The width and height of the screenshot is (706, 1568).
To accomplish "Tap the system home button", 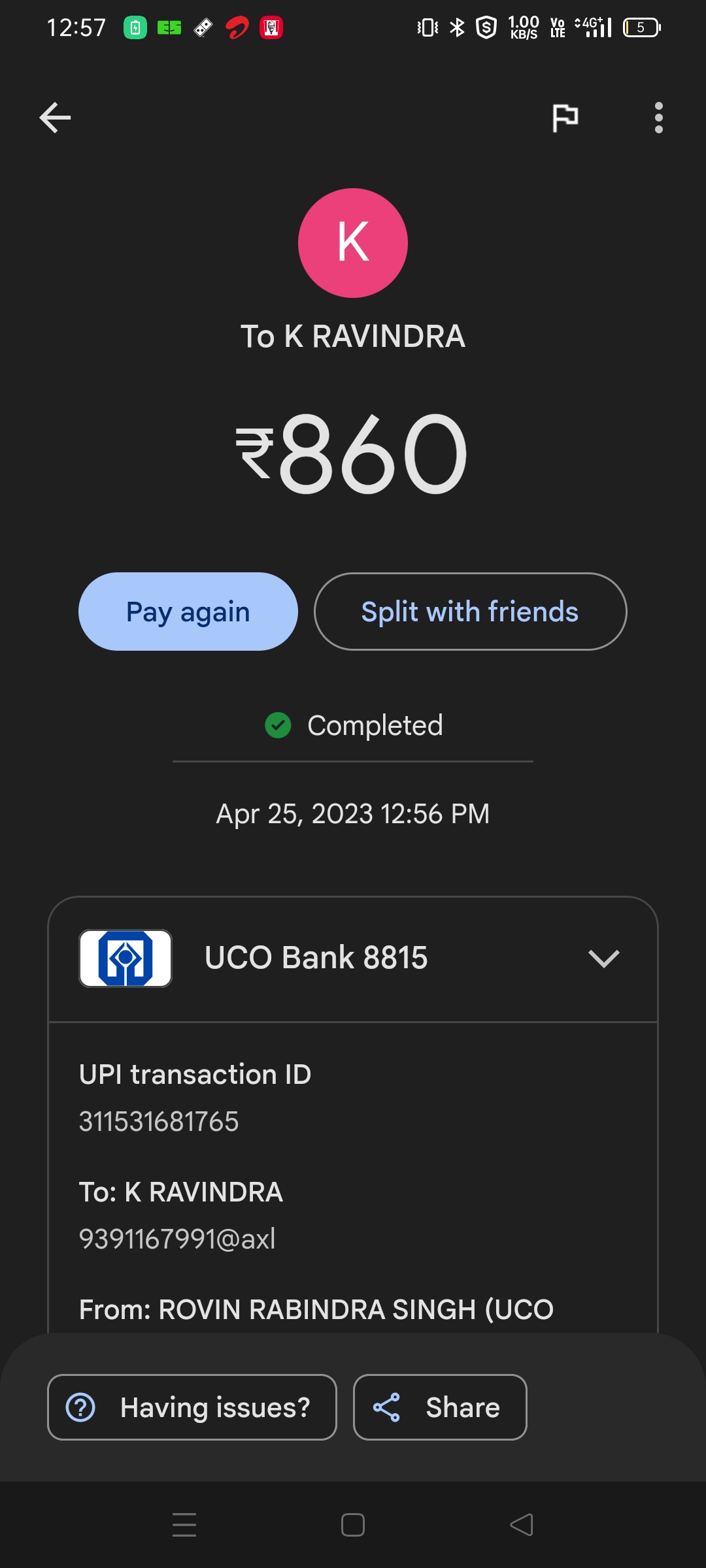I will pyautogui.click(x=353, y=1525).
